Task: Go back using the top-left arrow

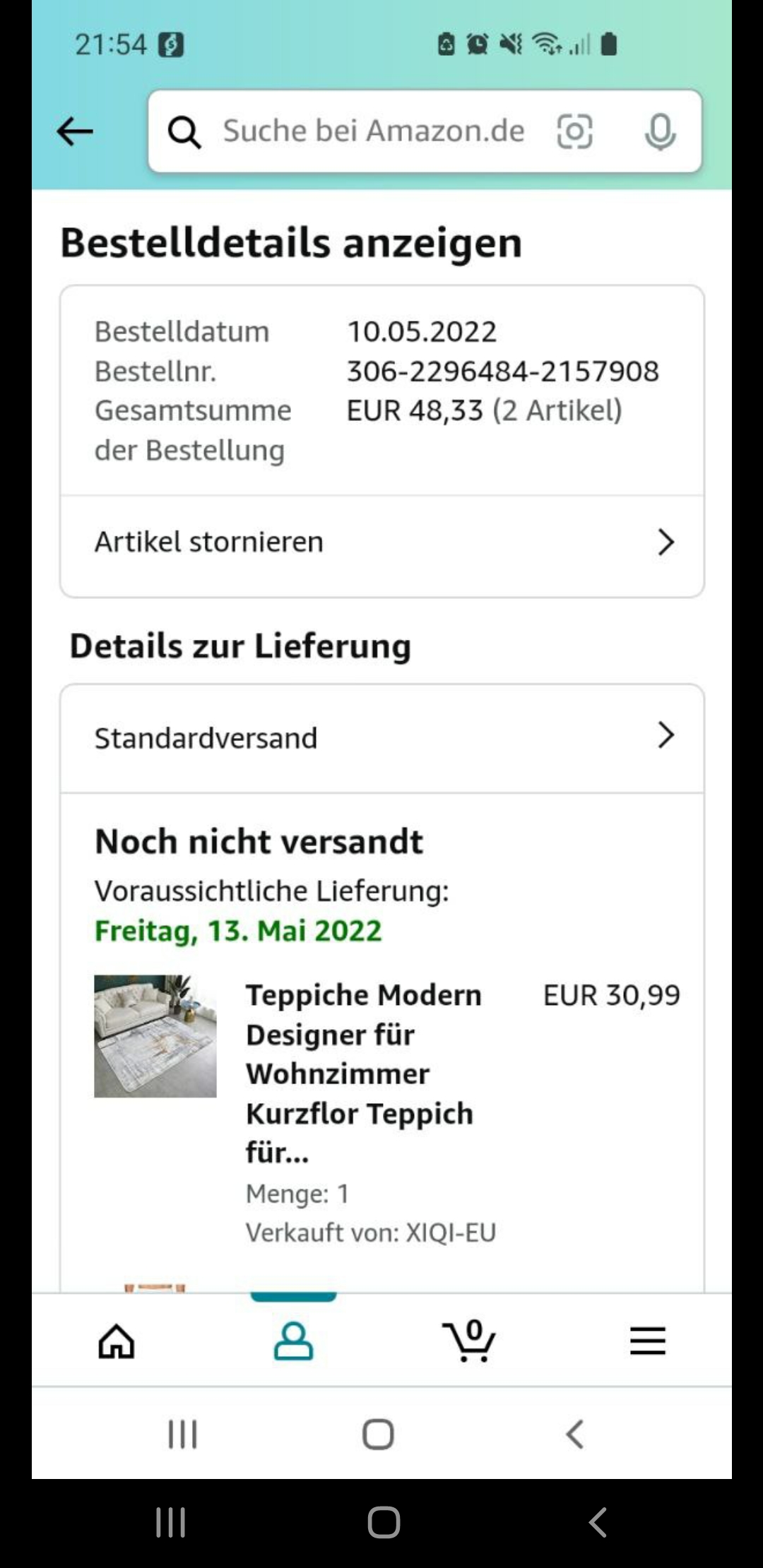Action: point(75,131)
